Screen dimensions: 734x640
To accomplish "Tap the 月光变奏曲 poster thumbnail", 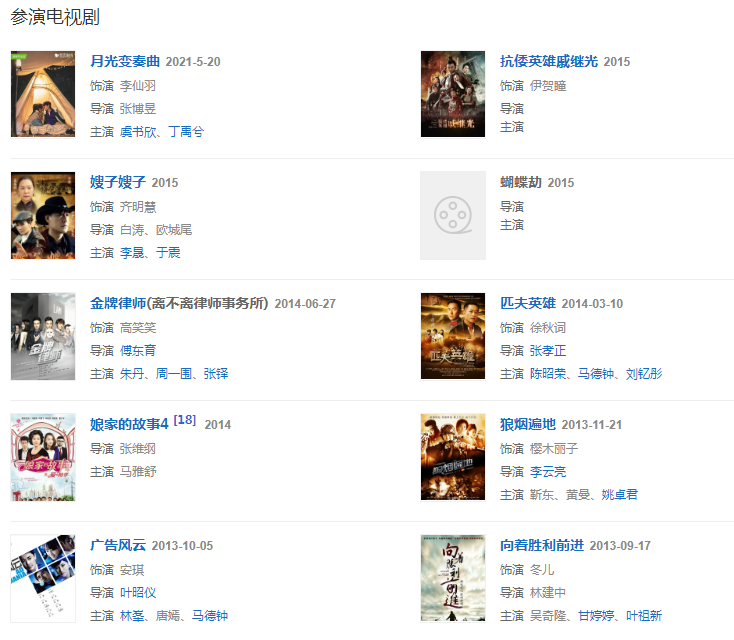I will 43,94.
